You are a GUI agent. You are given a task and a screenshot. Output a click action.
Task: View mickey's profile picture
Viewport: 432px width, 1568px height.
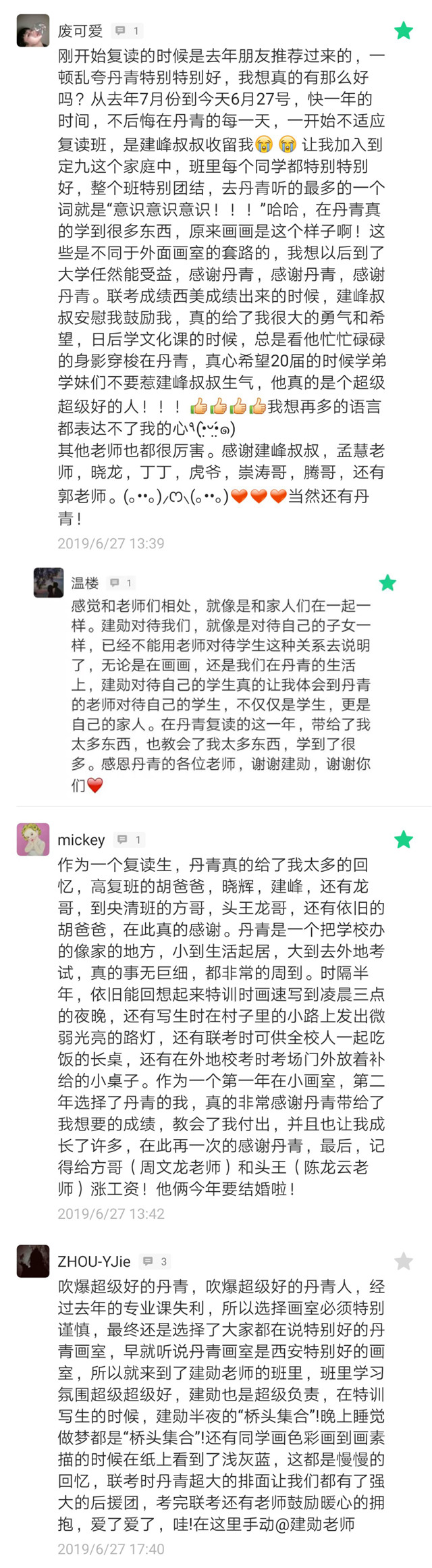click(32, 840)
